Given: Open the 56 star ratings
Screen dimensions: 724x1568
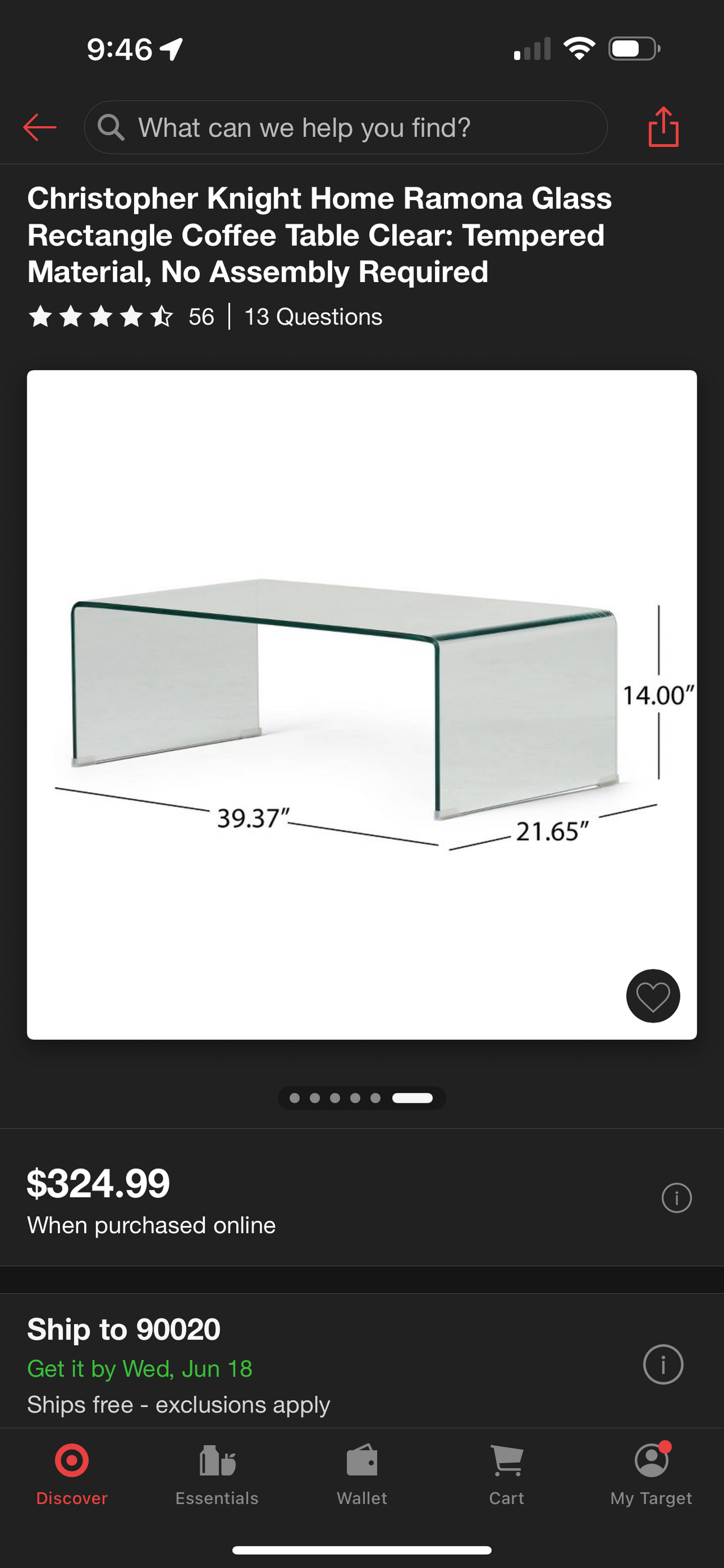Looking at the screenshot, I should (x=121, y=317).
